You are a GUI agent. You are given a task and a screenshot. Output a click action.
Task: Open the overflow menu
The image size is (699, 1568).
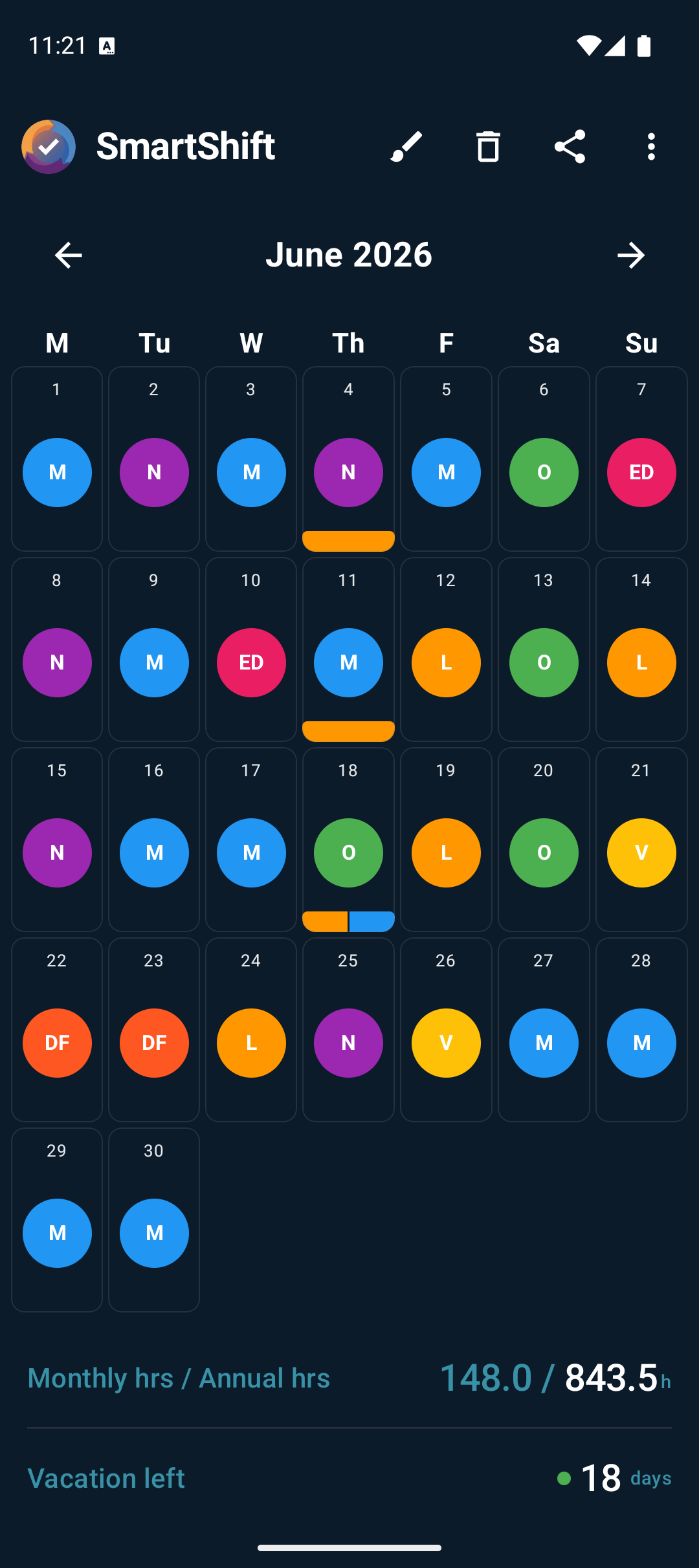click(x=651, y=146)
